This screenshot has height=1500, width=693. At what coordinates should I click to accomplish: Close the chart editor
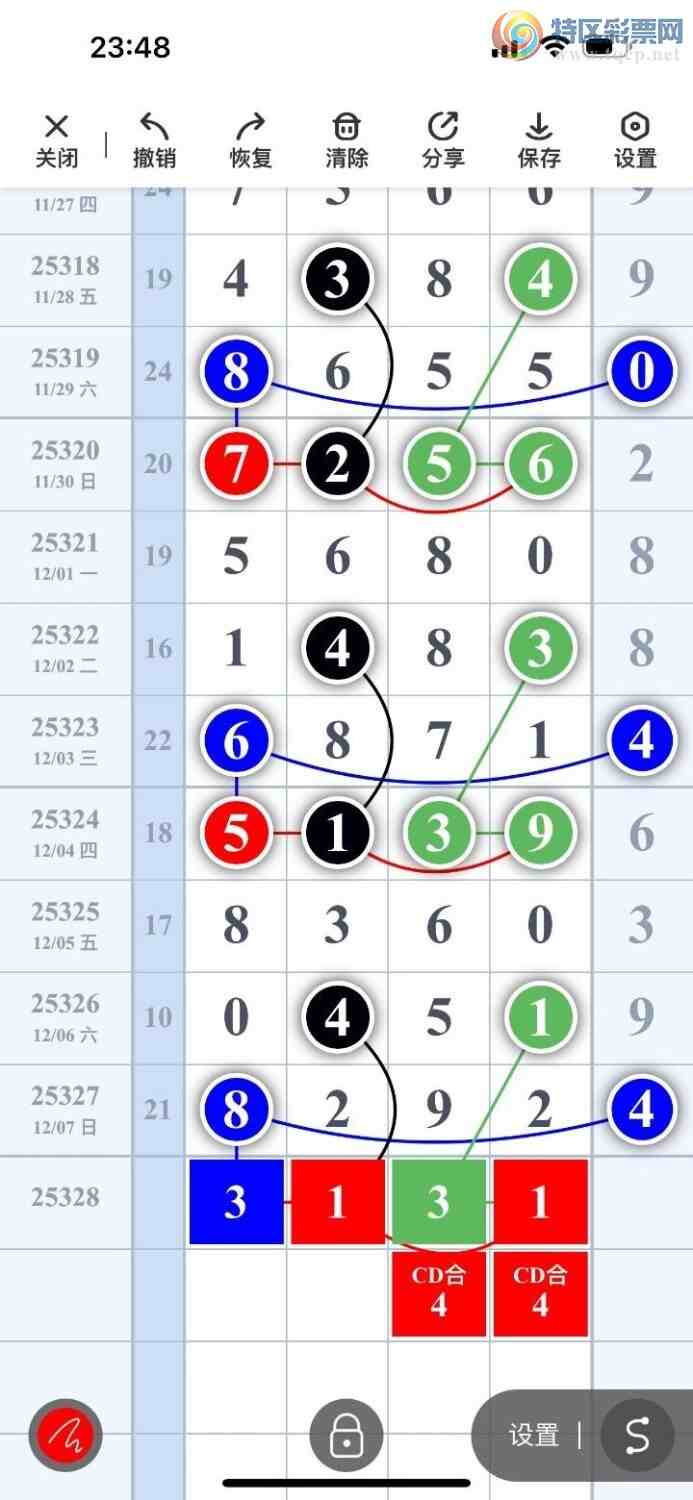click(x=56, y=140)
